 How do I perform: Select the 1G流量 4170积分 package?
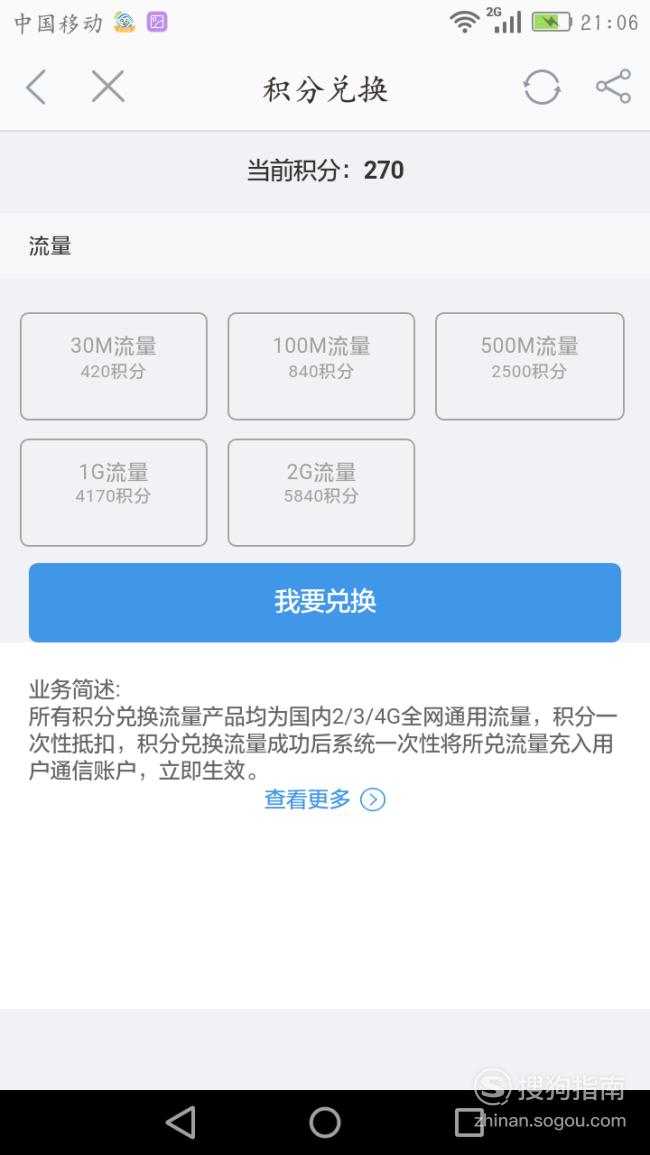pos(113,493)
